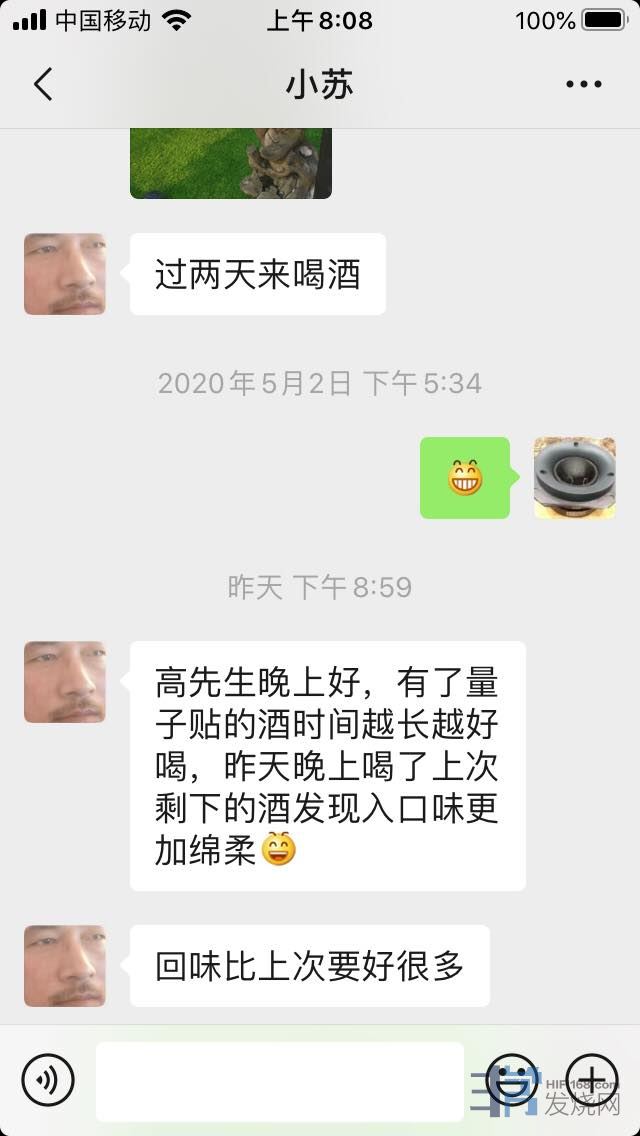
Task: Open the emoji sticker panel
Action: pos(512,1081)
